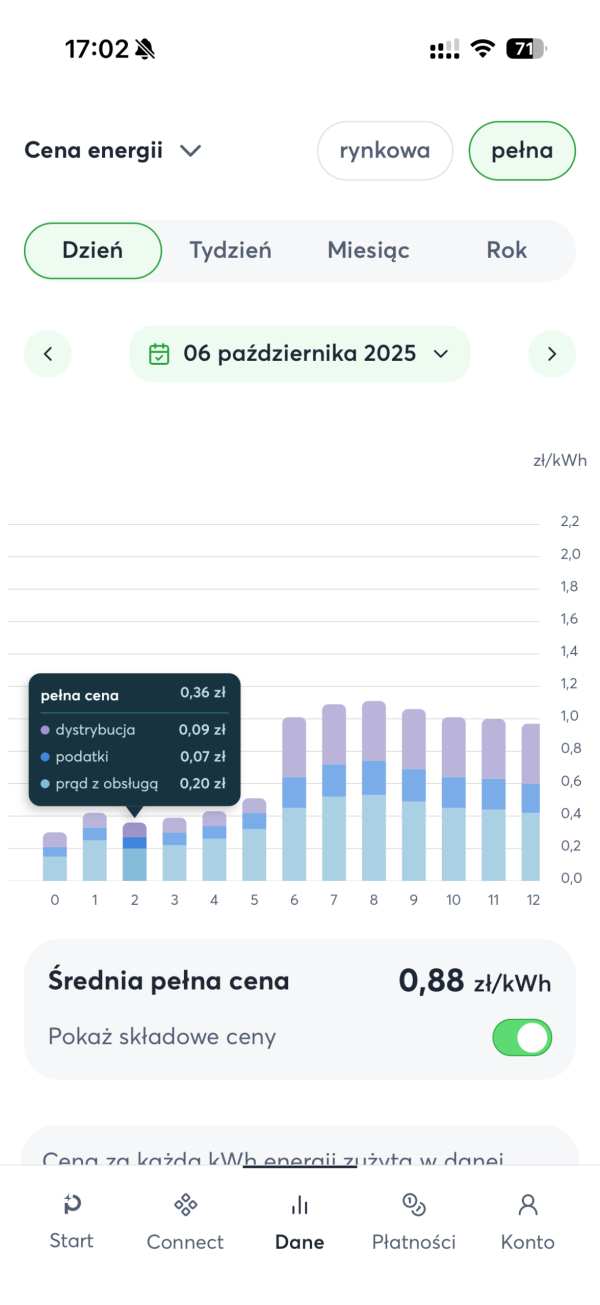Select the hour 8 price bar
Screen dimensions: 600x1305
374,800
